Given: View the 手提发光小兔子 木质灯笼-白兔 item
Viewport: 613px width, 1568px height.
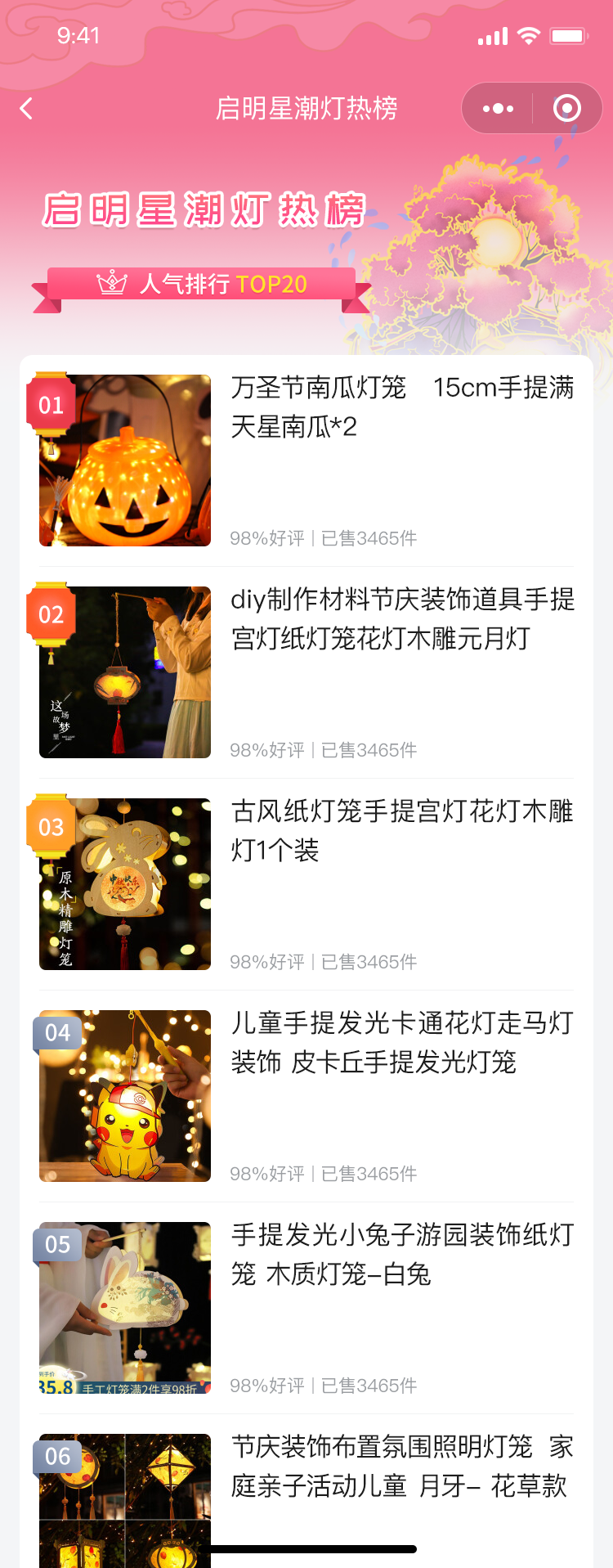Looking at the screenshot, I should [306, 1308].
